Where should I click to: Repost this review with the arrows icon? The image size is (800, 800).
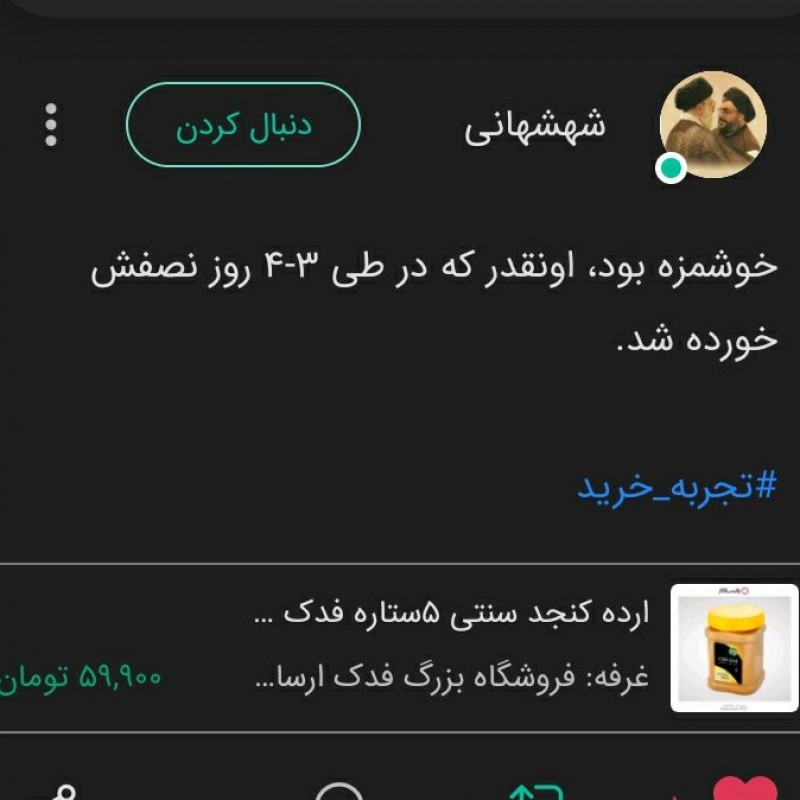click(x=535, y=792)
